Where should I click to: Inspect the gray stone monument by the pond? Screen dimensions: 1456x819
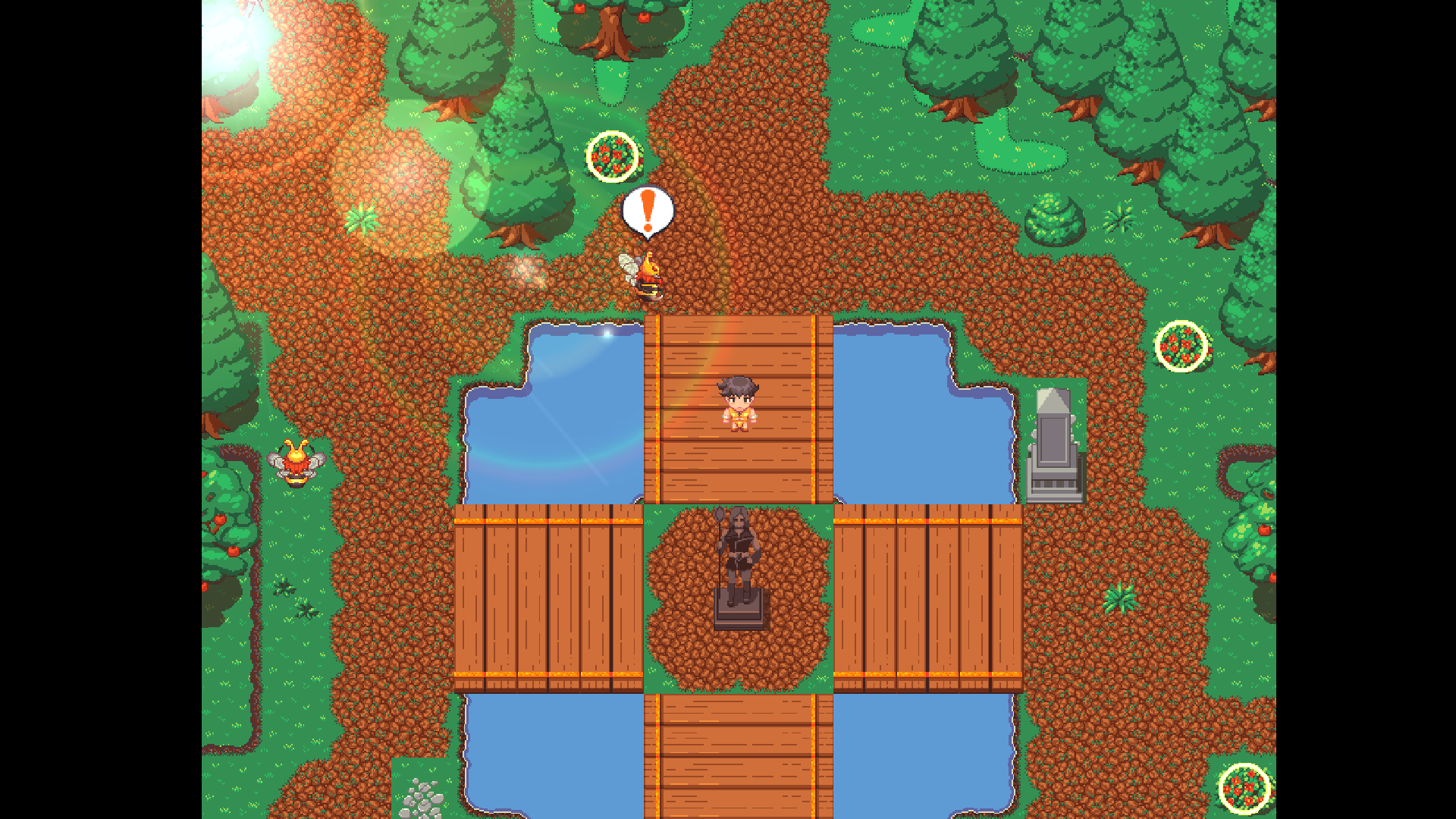[x=1054, y=447]
